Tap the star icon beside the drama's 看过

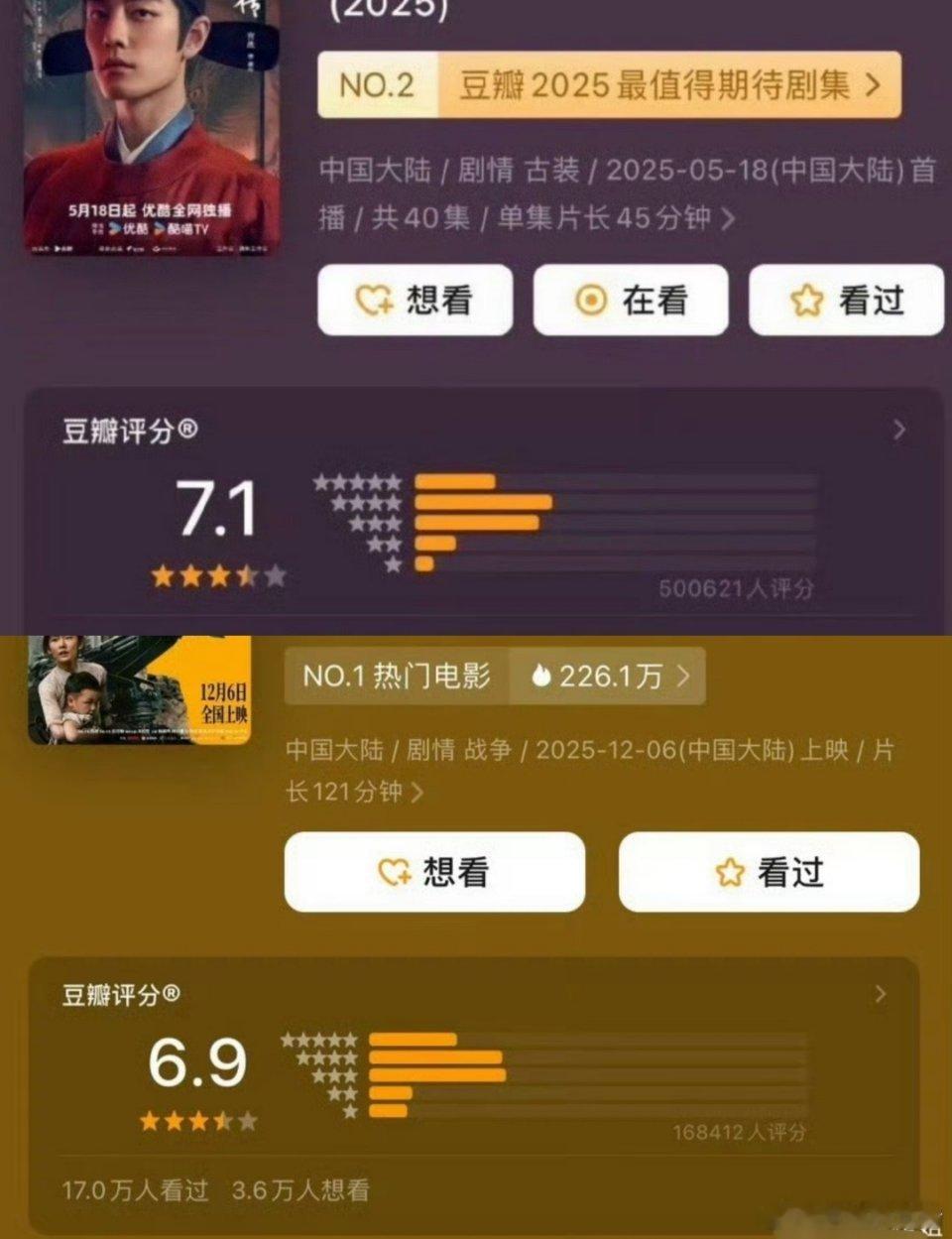[804, 300]
